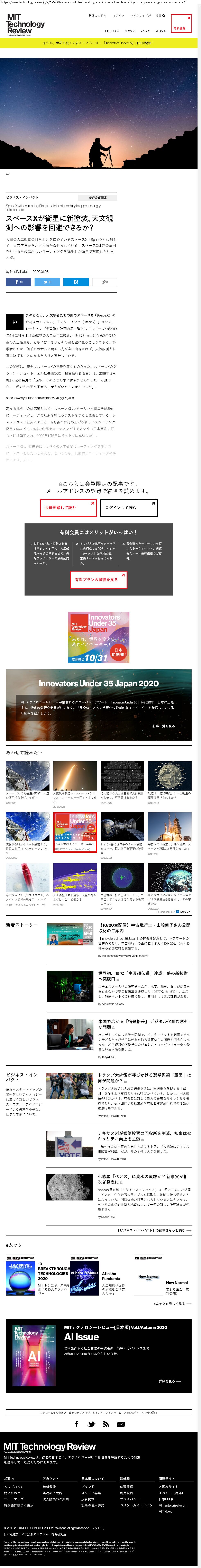Bookmark the article with the B! button

(75, 282)
